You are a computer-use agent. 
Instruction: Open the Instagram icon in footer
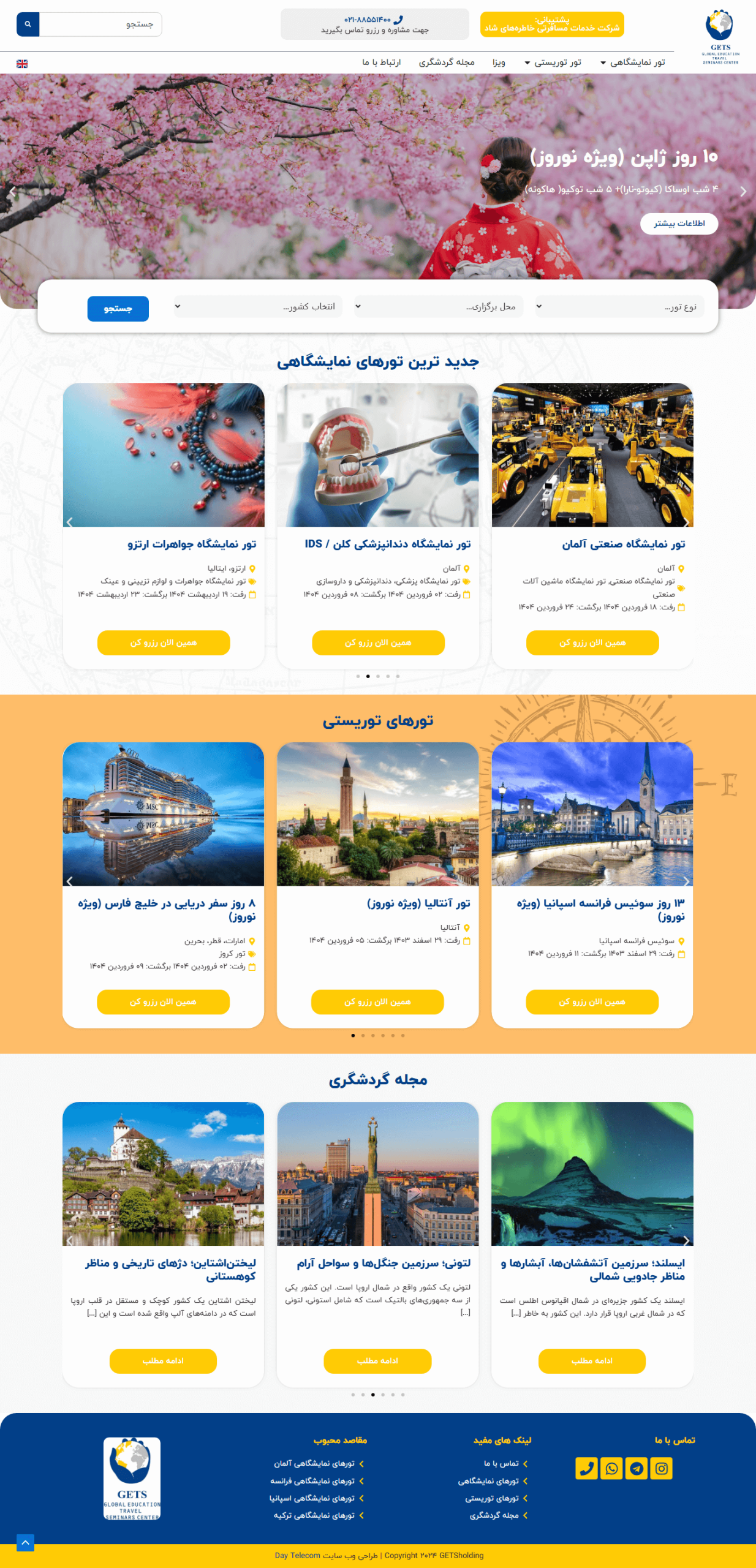coord(661,1468)
